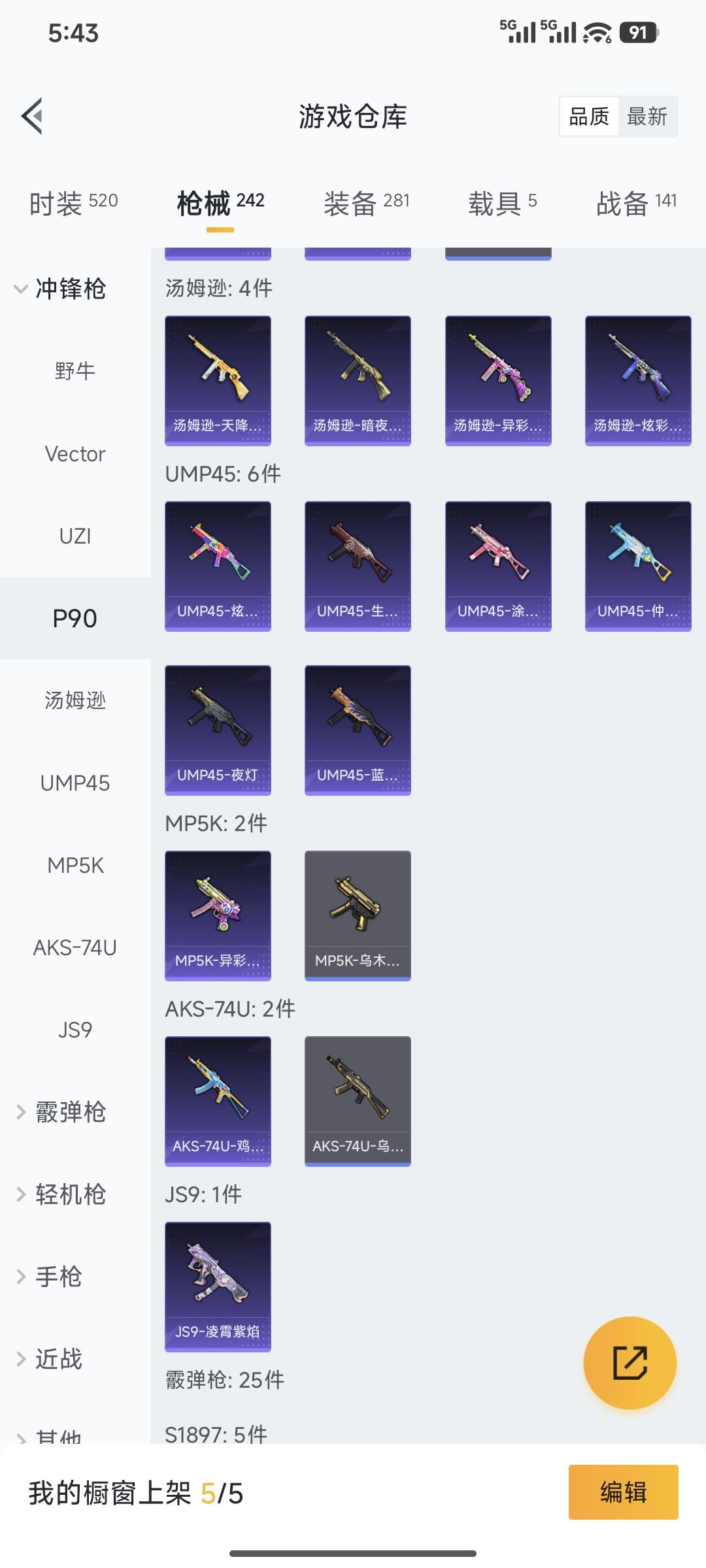The image size is (706, 1568).
Task: Sort items by 品质
Action: click(x=589, y=117)
